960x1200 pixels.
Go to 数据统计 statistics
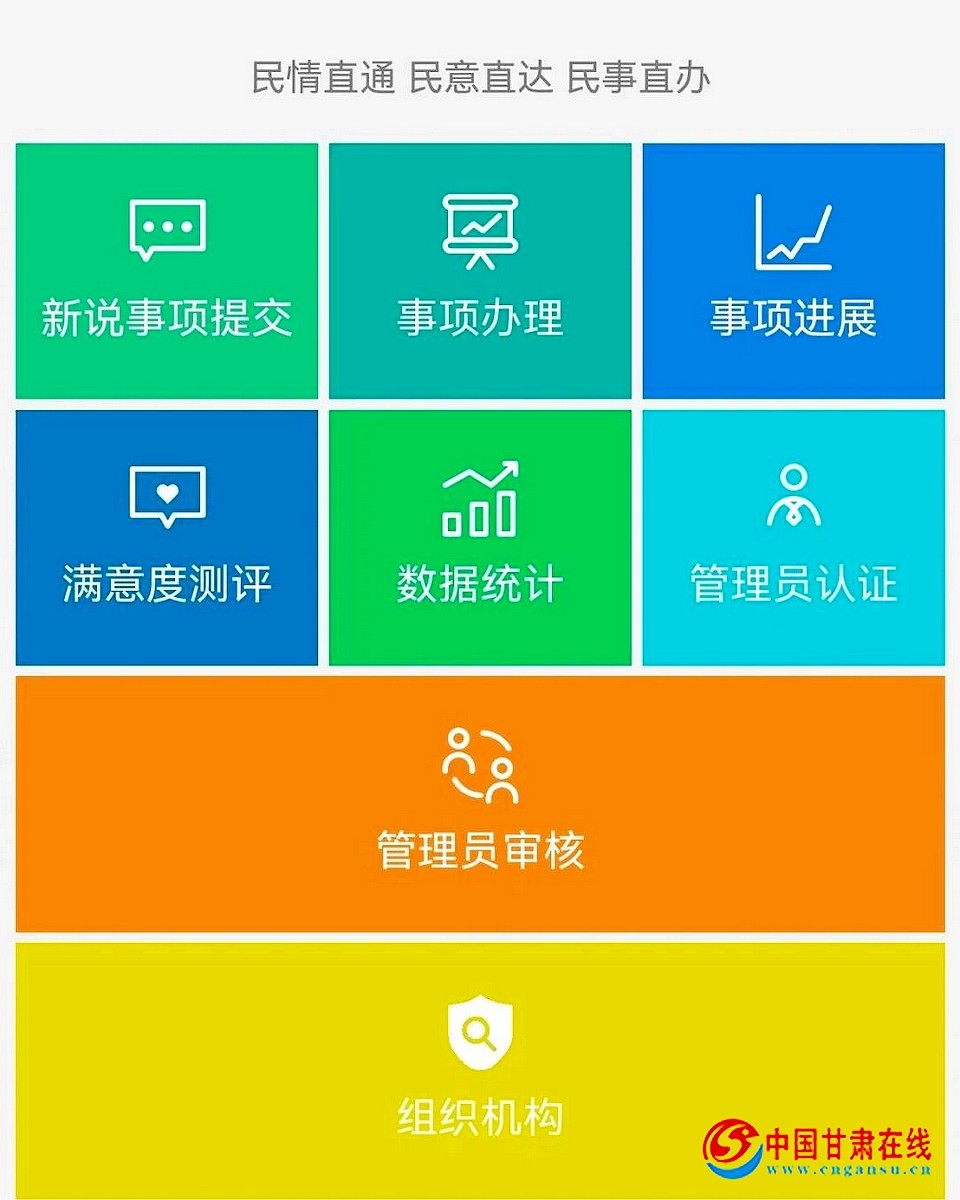coord(480,538)
